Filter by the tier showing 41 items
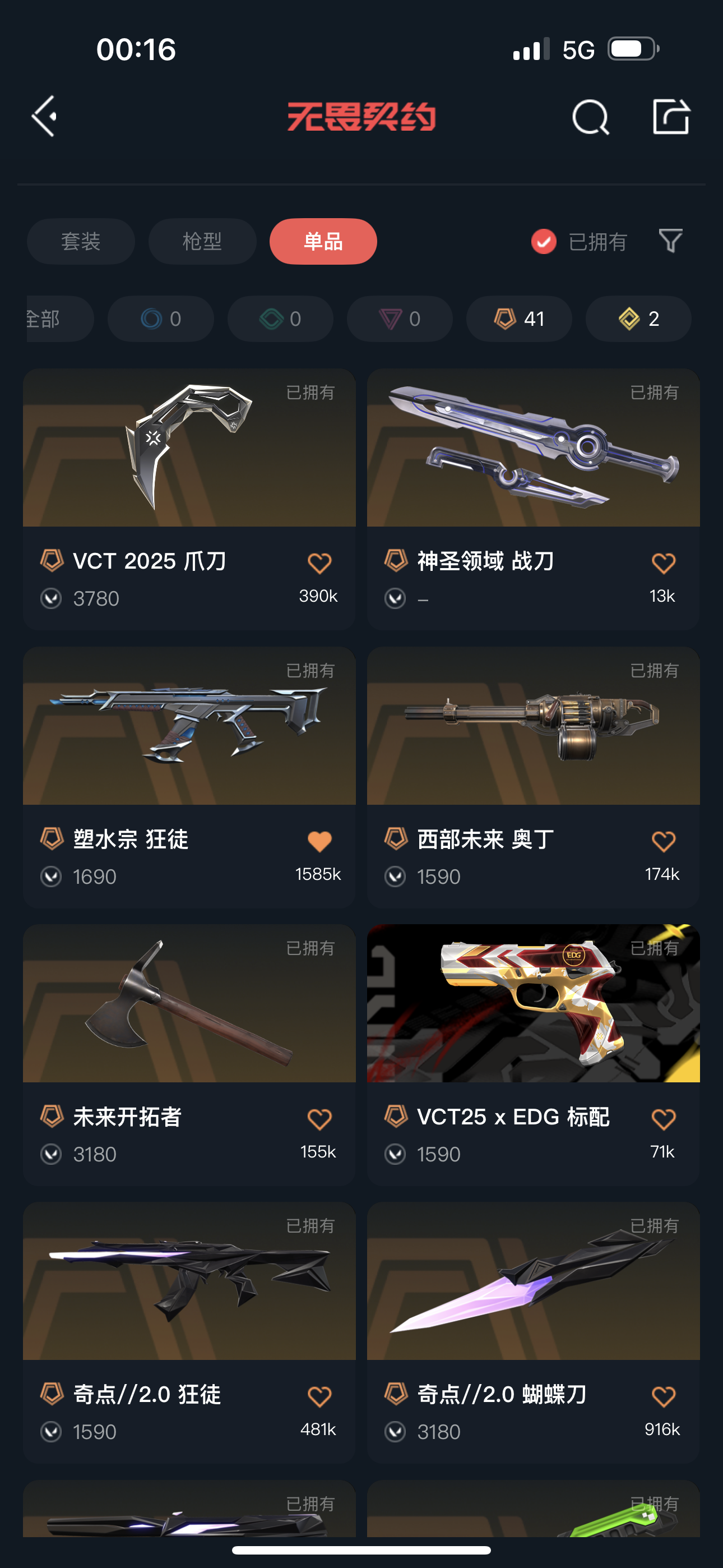 tap(519, 319)
